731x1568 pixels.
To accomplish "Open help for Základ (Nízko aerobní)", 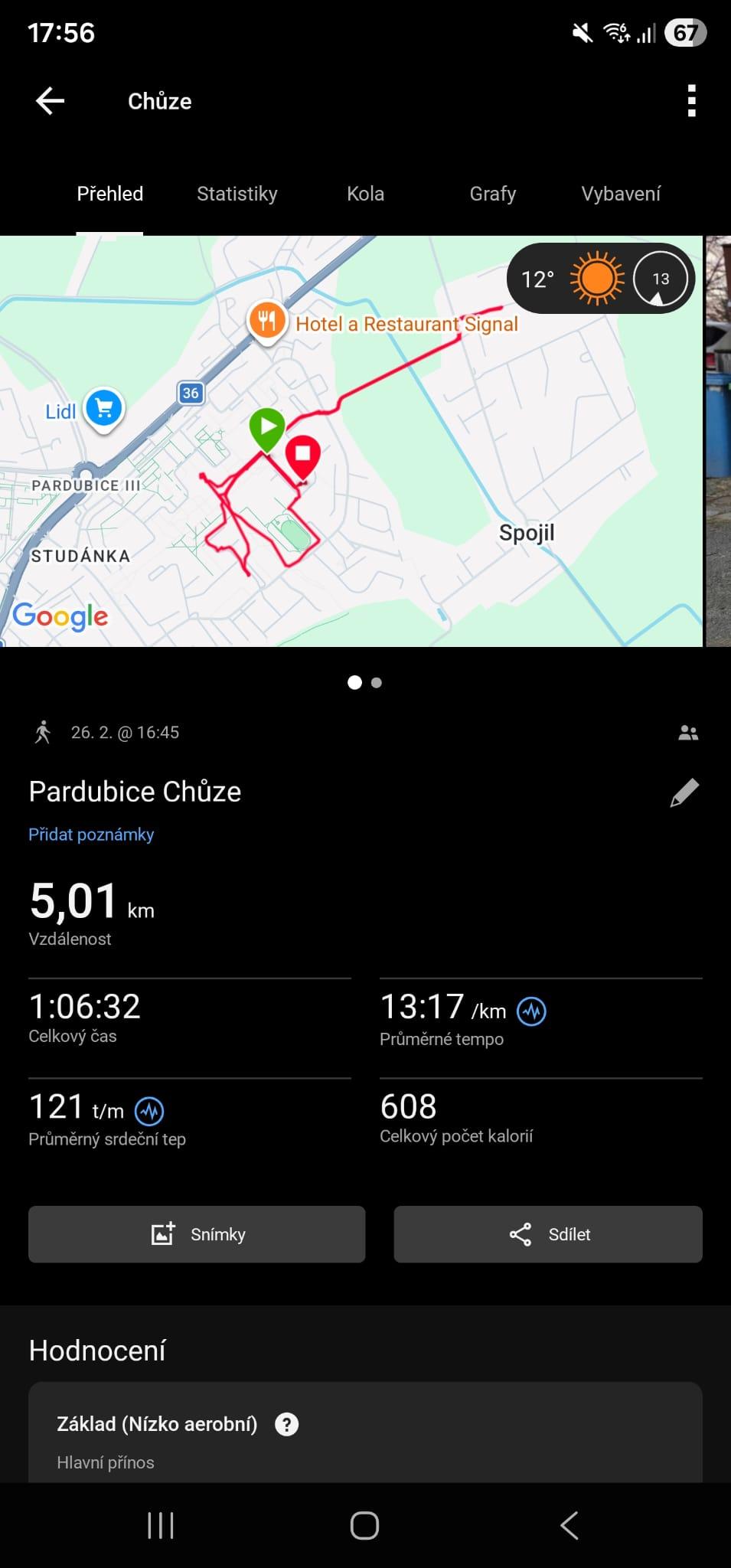I will click(286, 1424).
